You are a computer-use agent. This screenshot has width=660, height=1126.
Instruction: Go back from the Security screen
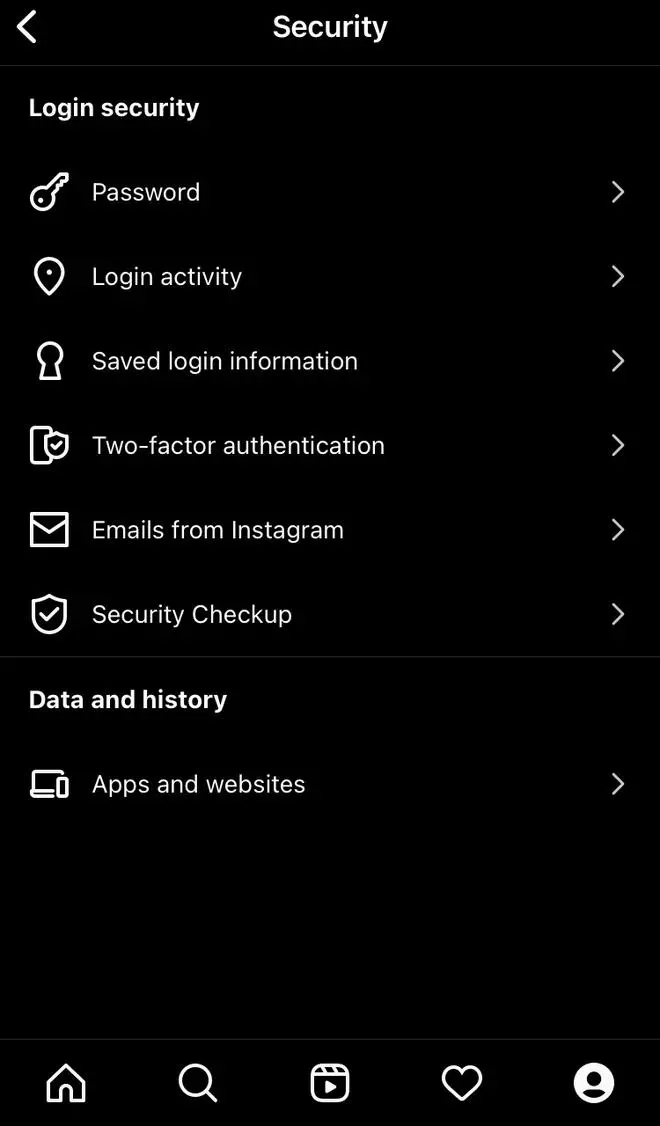27,28
